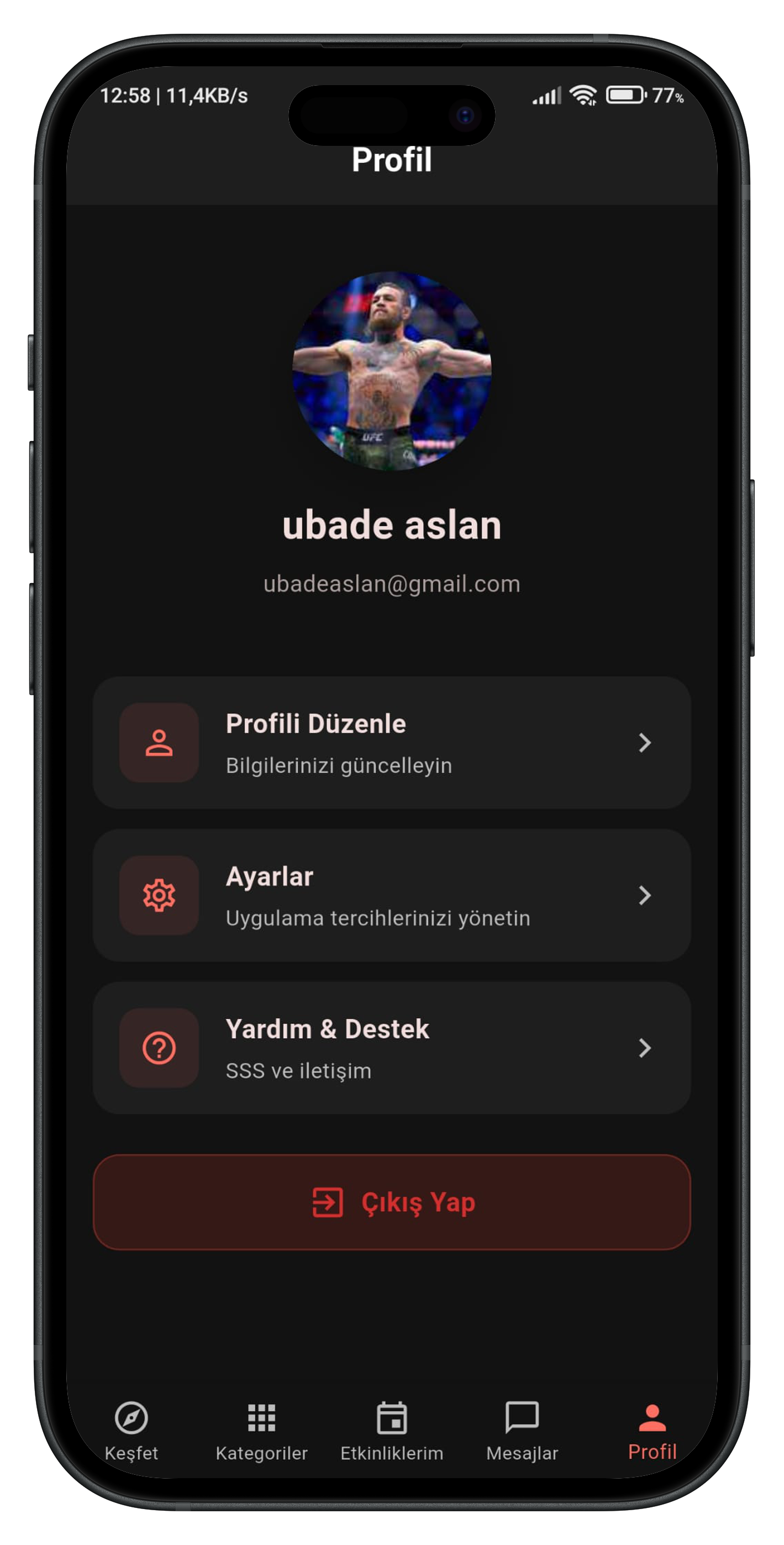Open the Etkinliklerim tab

[x=392, y=1431]
